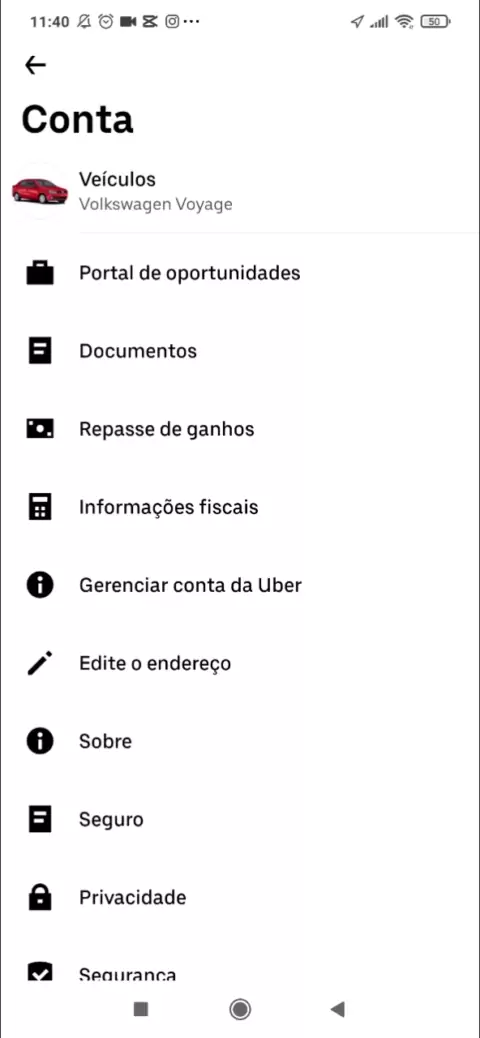Choose Edite o endereço
This screenshot has height=1038, width=480.
240,663
